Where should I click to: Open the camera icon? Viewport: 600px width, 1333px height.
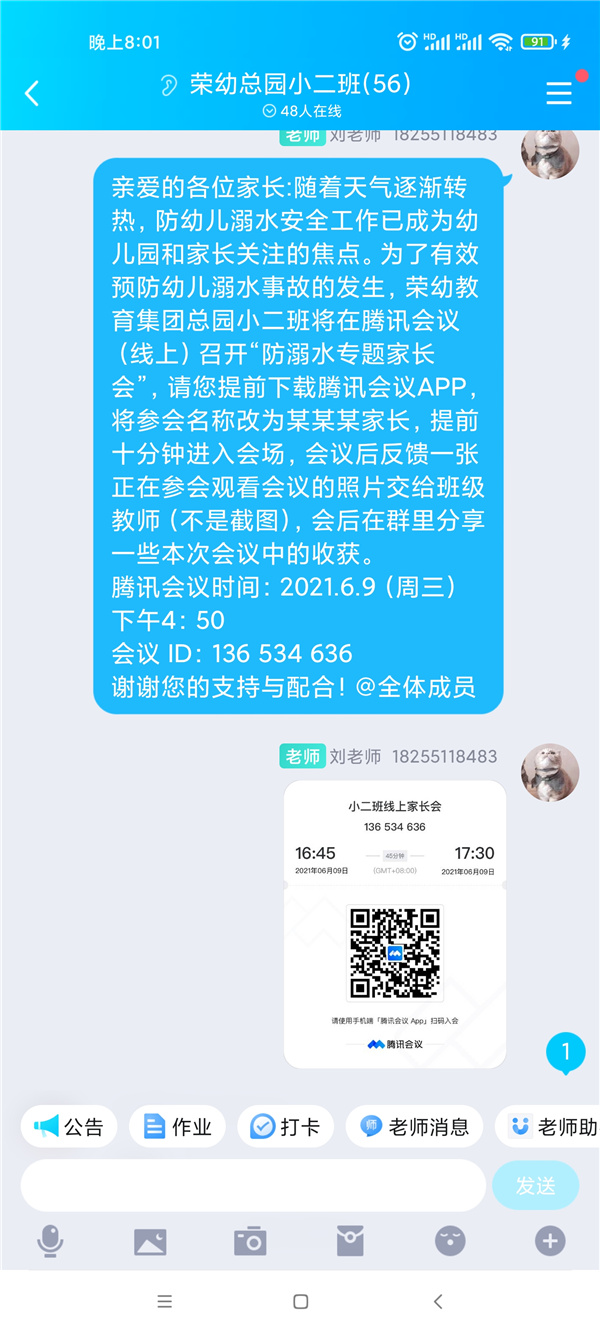250,1241
